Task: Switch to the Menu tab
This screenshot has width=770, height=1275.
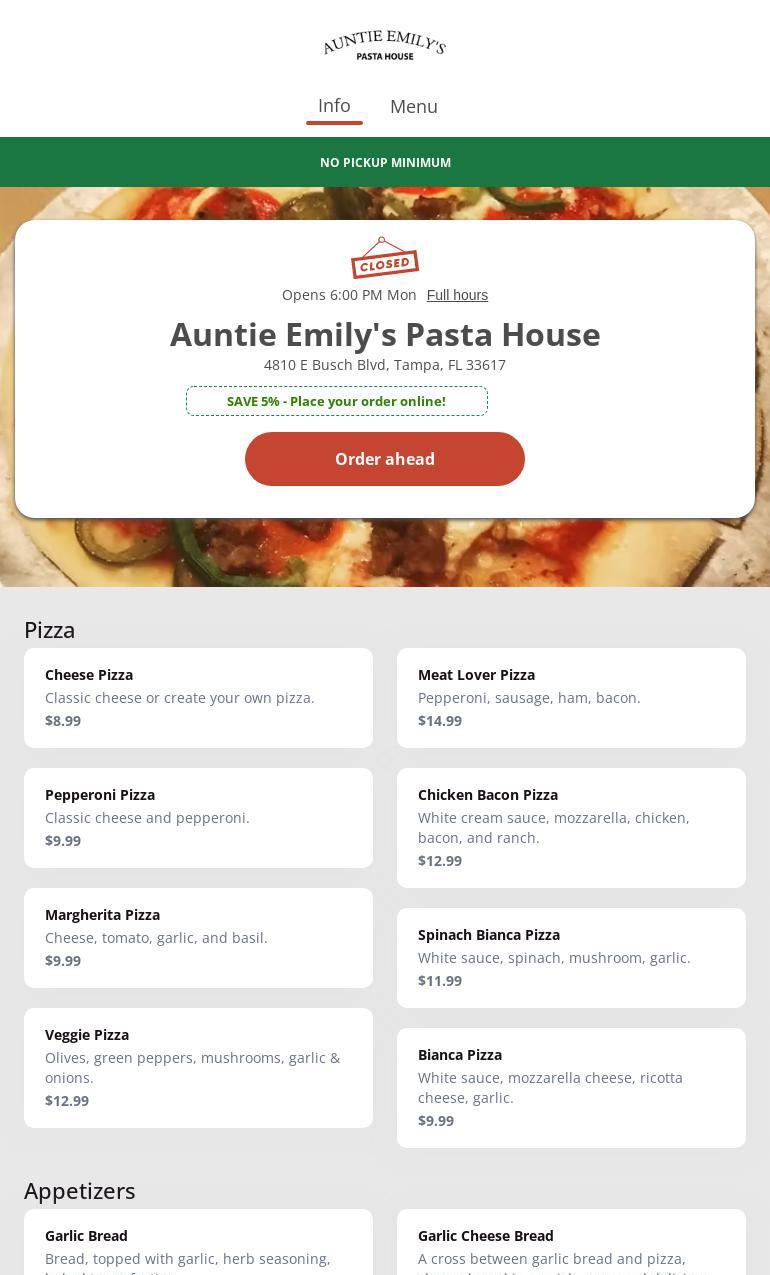Action: (413, 107)
